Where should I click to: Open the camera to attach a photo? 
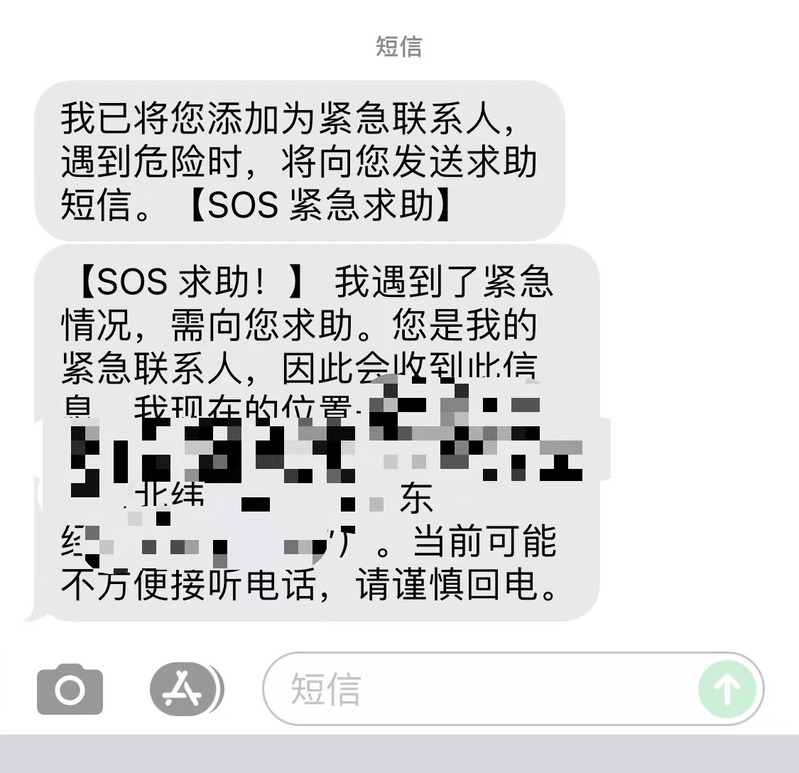coord(69,689)
